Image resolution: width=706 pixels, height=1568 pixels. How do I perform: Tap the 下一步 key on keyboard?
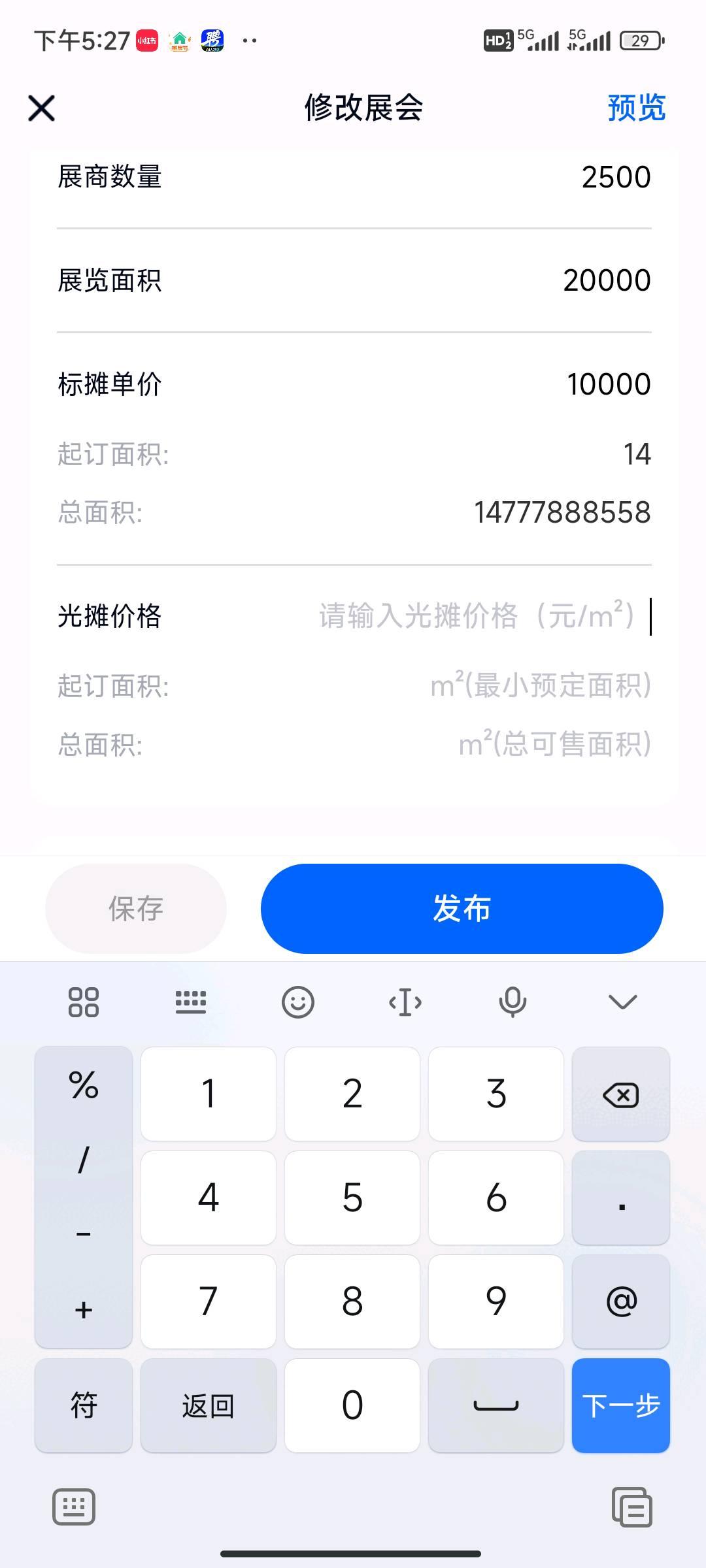(x=621, y=1405)
